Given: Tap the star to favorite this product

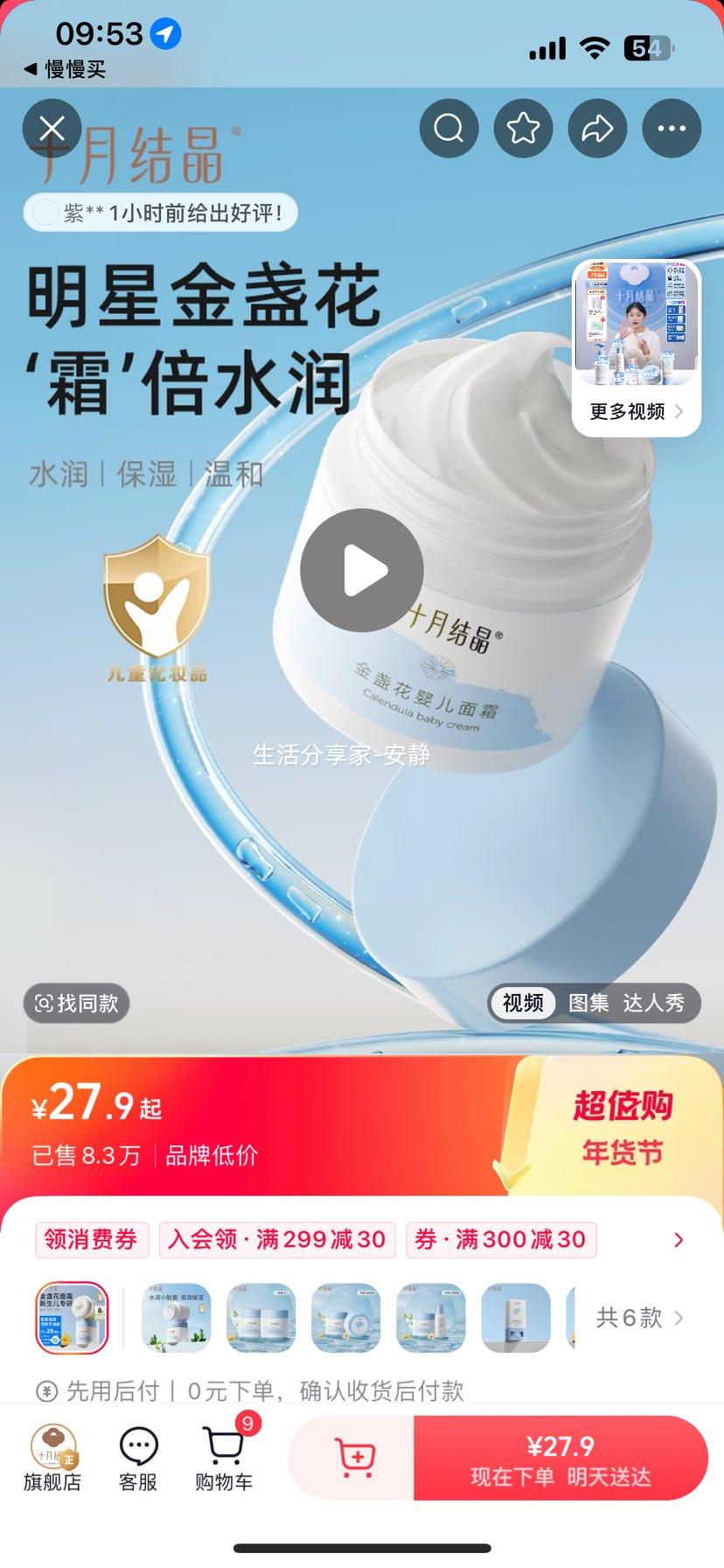Looking at the screenshot, I should [x=522, y=128].
